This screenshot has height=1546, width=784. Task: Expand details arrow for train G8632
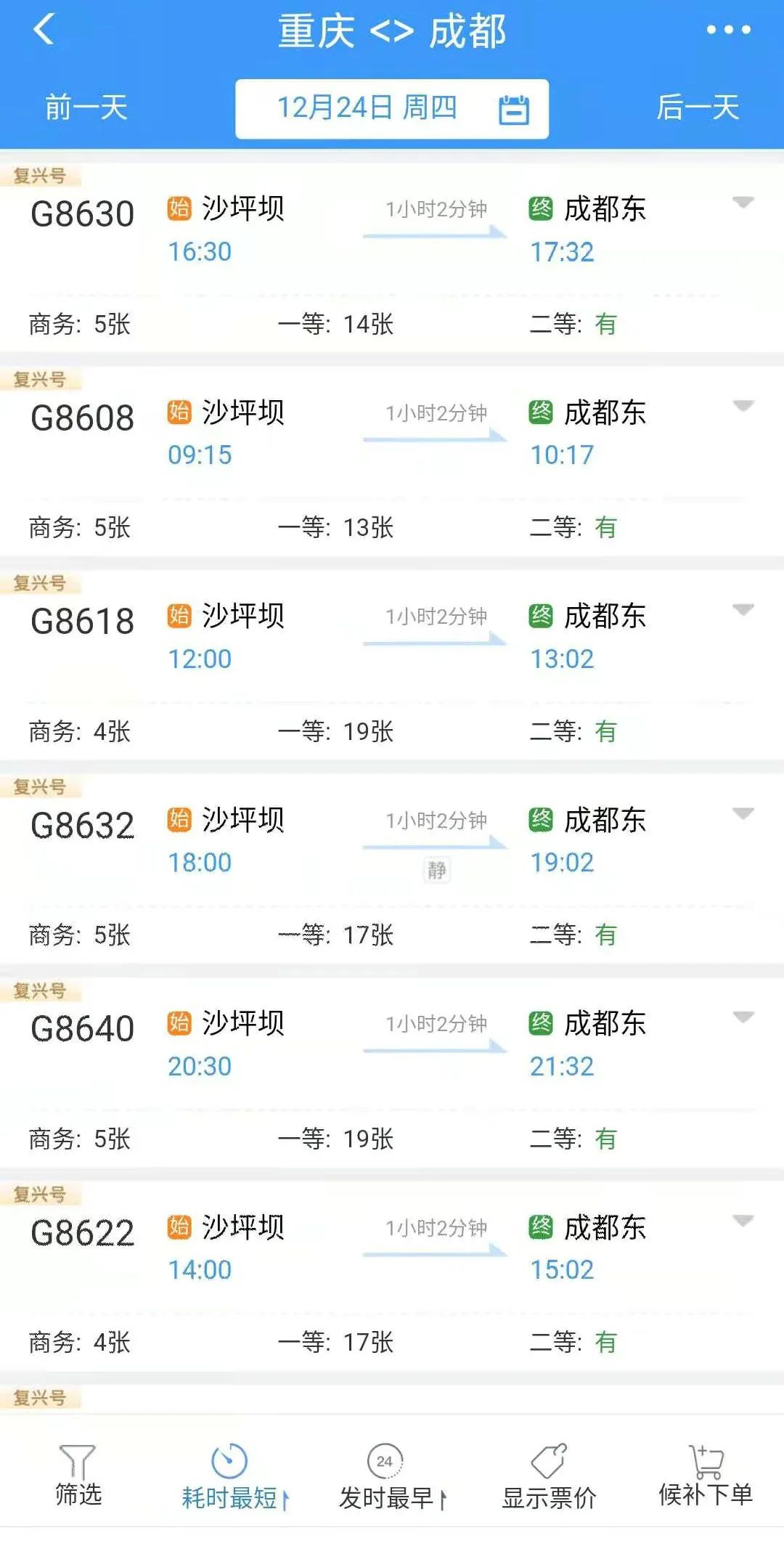tap(743, 813)
